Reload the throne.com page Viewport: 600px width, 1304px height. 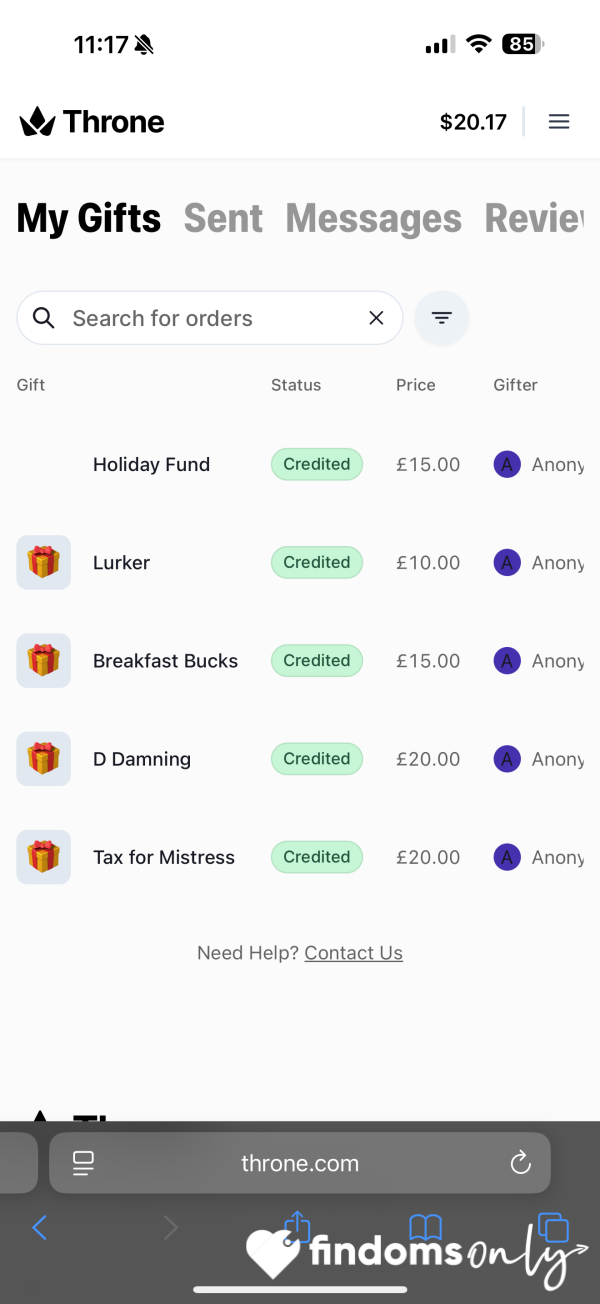point(519,1163)
